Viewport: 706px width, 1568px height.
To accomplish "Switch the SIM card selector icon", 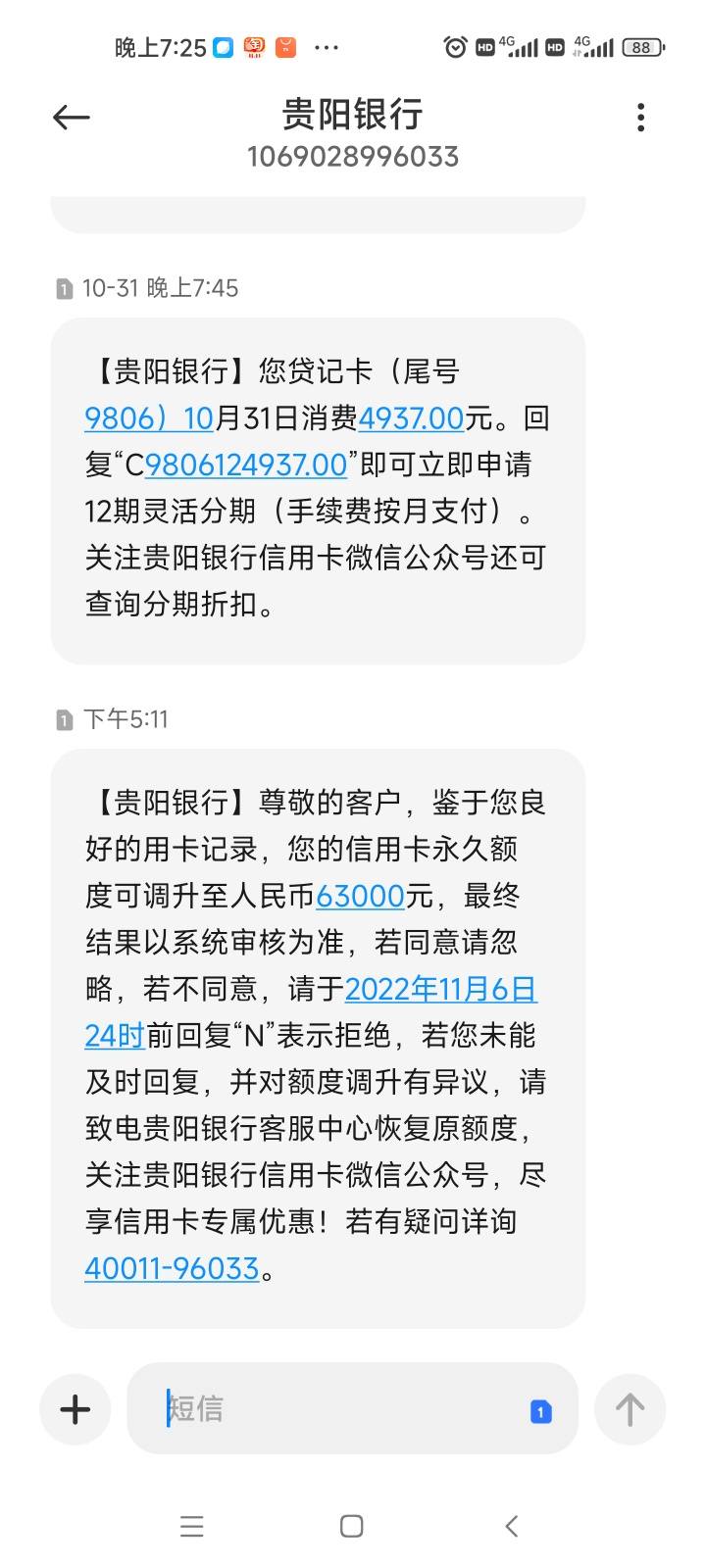I will (x=541, y=1411).
